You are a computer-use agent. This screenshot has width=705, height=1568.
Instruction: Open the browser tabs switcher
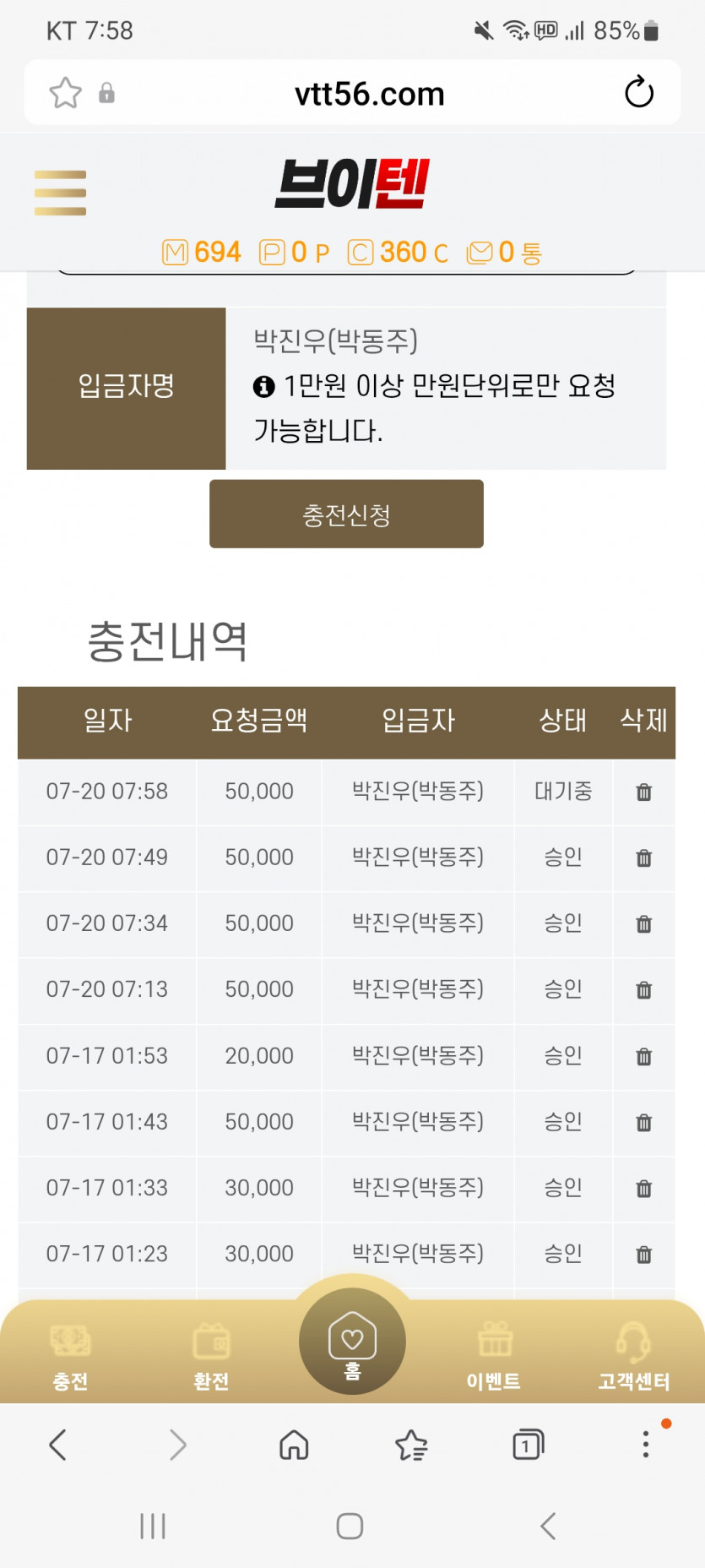click(528, 1445)
